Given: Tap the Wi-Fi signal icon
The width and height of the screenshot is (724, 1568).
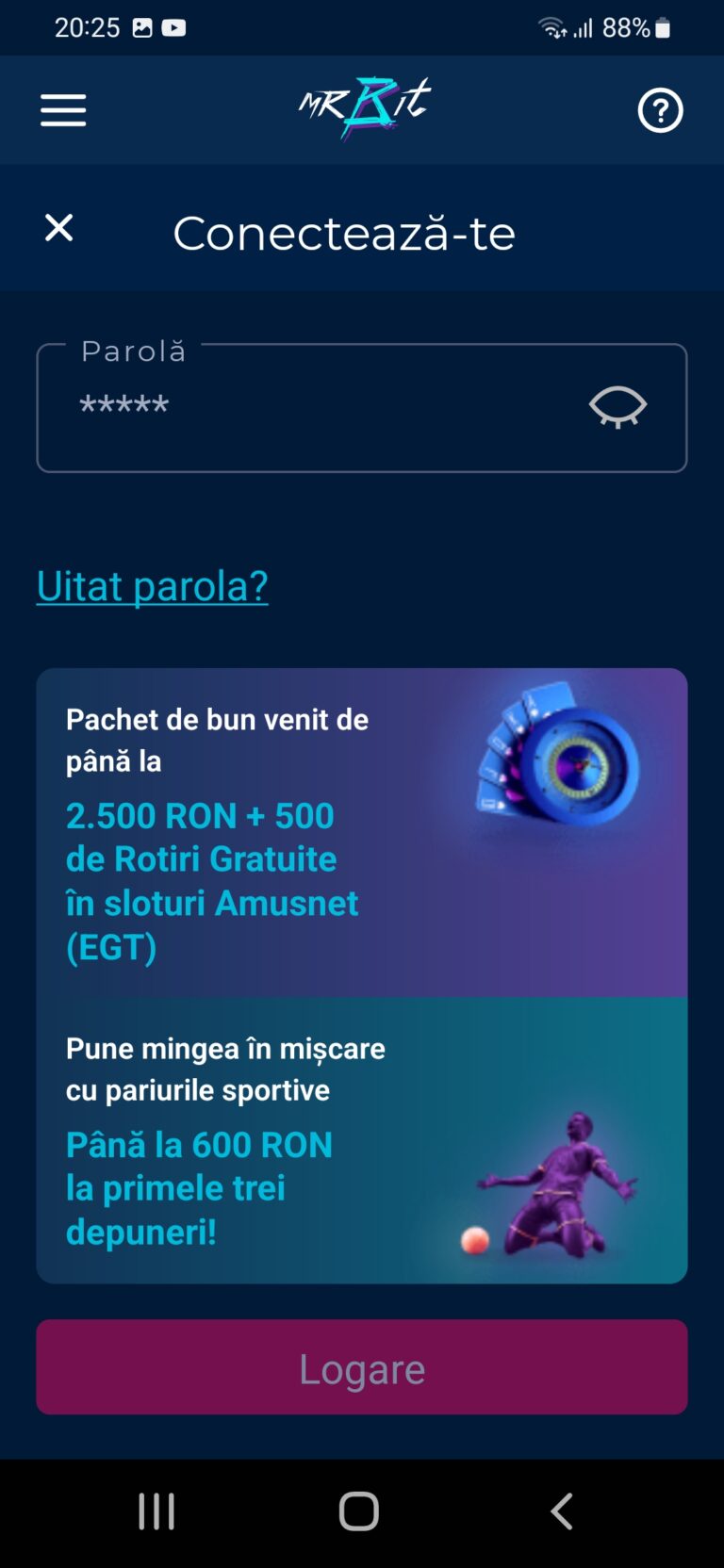Looking at the screenshot, I should pyautogui.click(x=551, y=26).
